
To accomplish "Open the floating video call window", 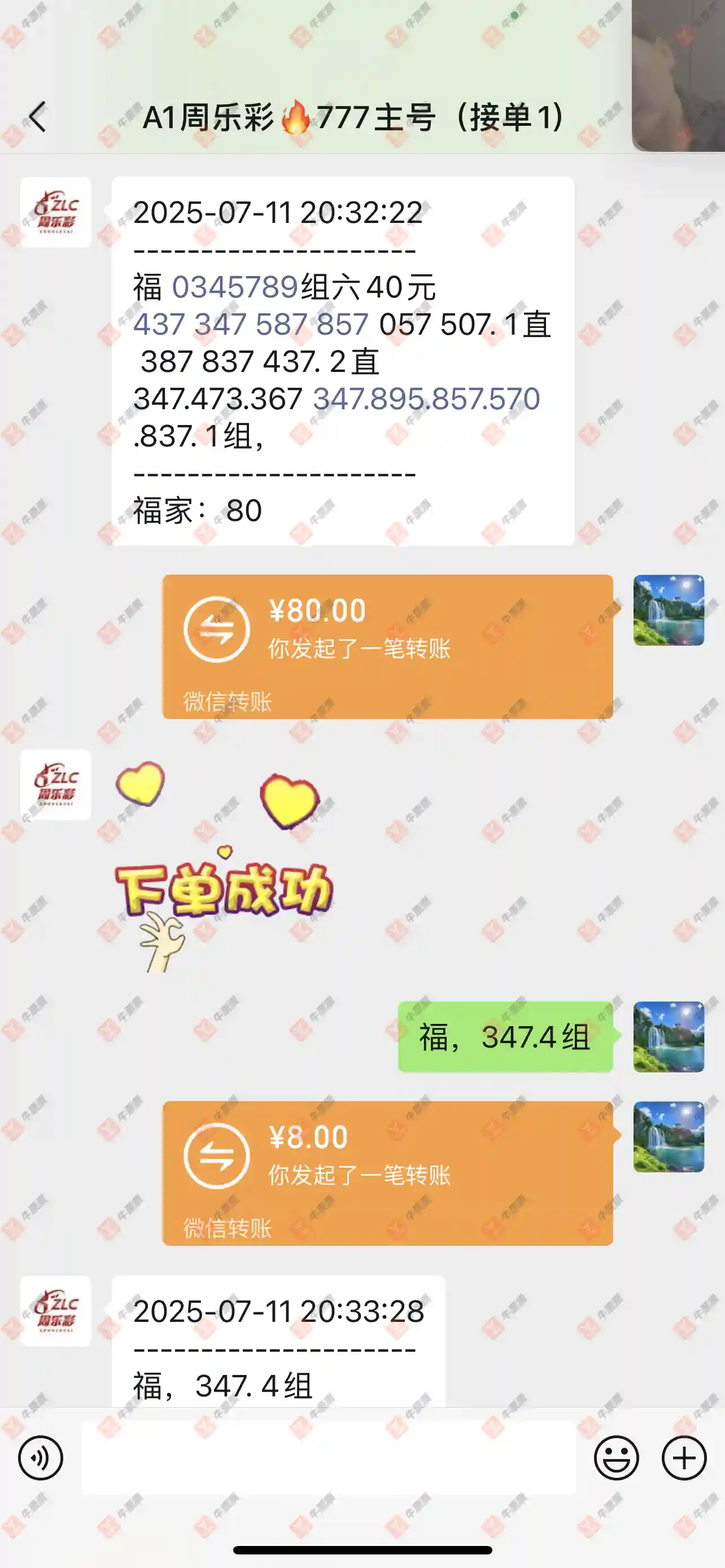I will click(678, 76).
